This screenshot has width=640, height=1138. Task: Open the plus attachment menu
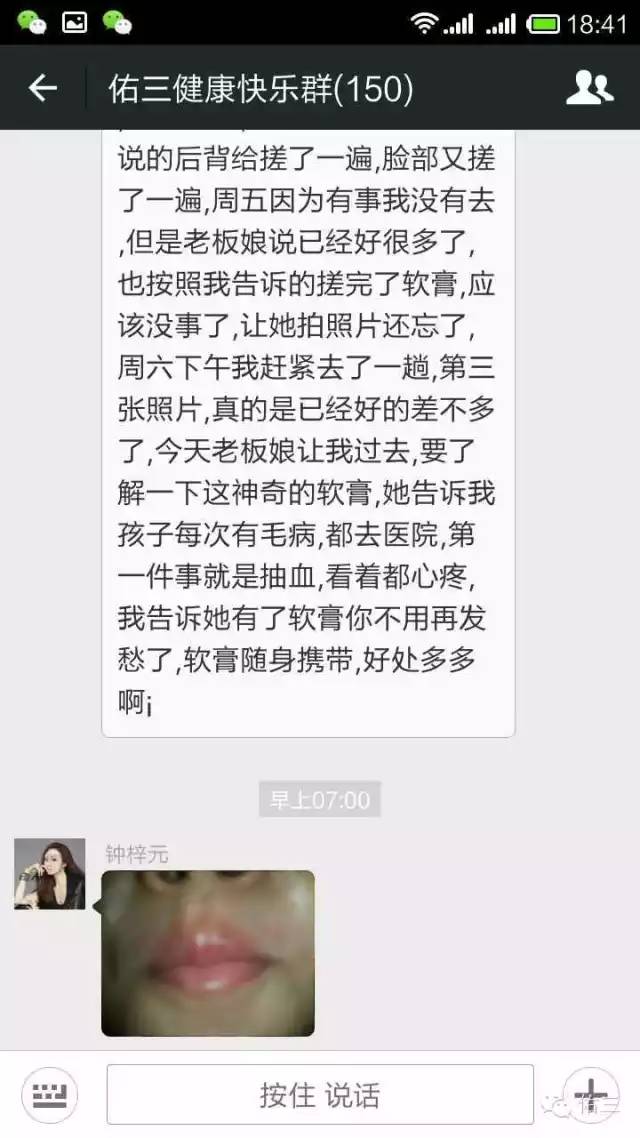[591, 1092]
